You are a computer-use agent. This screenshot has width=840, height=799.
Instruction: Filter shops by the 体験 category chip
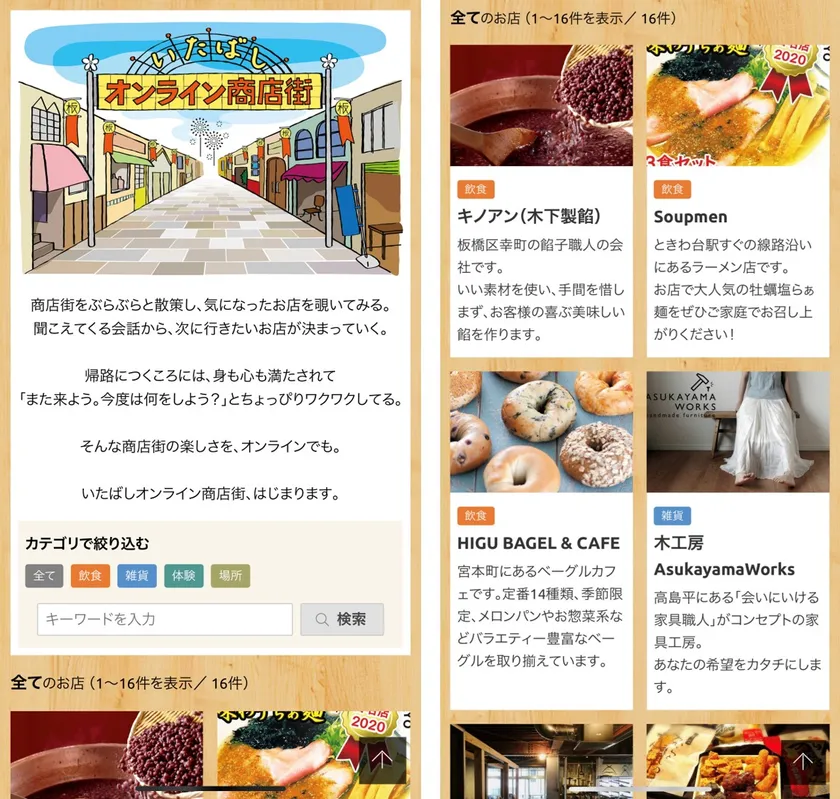(x=183, y=576)
